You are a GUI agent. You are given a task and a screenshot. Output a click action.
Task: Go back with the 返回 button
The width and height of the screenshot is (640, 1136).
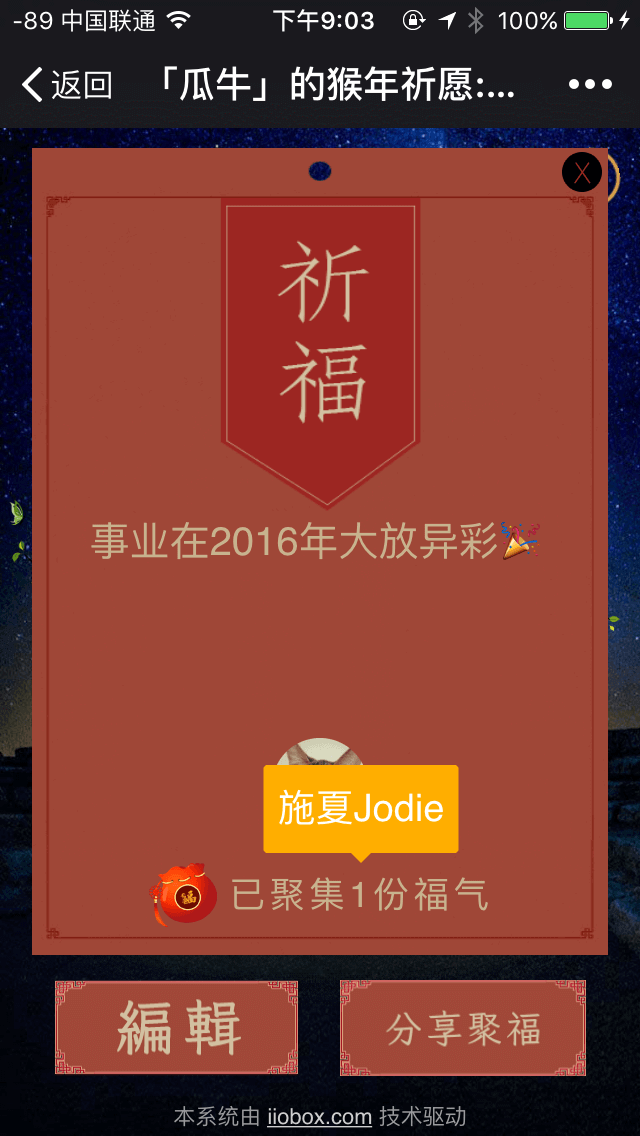[x=66, y=85]
